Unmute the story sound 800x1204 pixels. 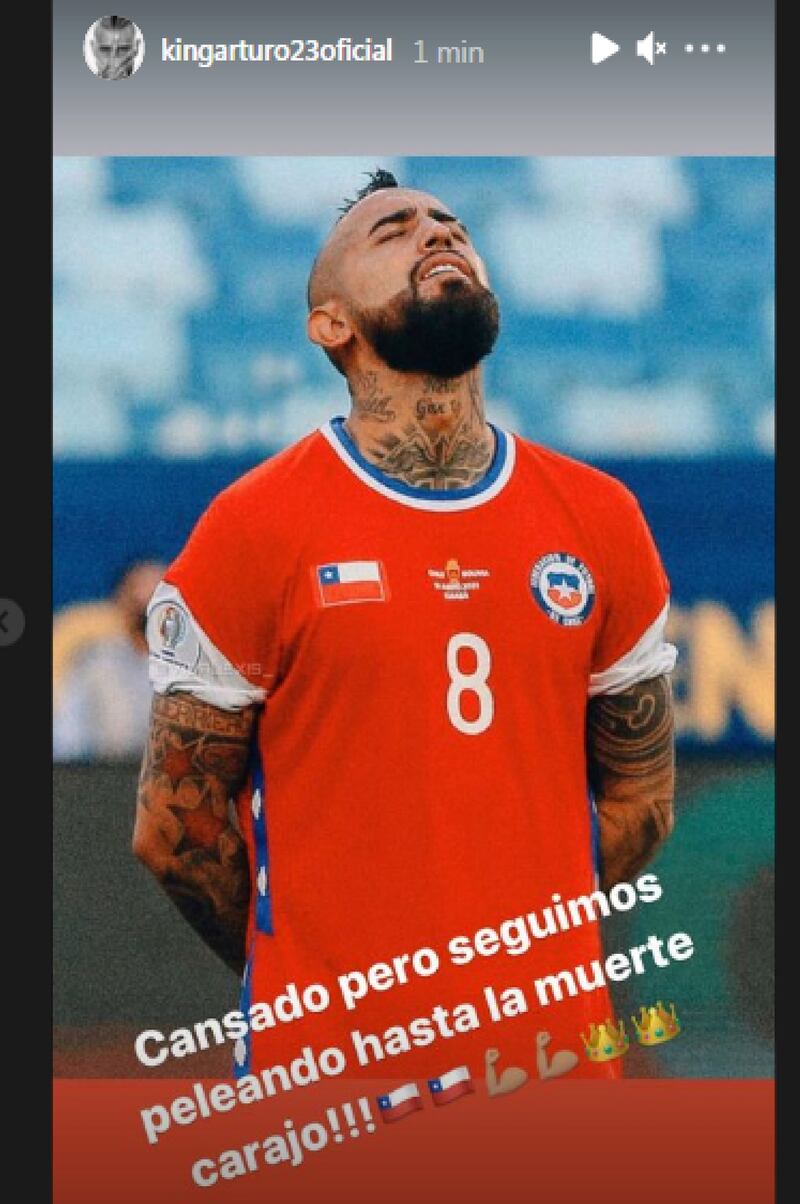tap(651, 48)
